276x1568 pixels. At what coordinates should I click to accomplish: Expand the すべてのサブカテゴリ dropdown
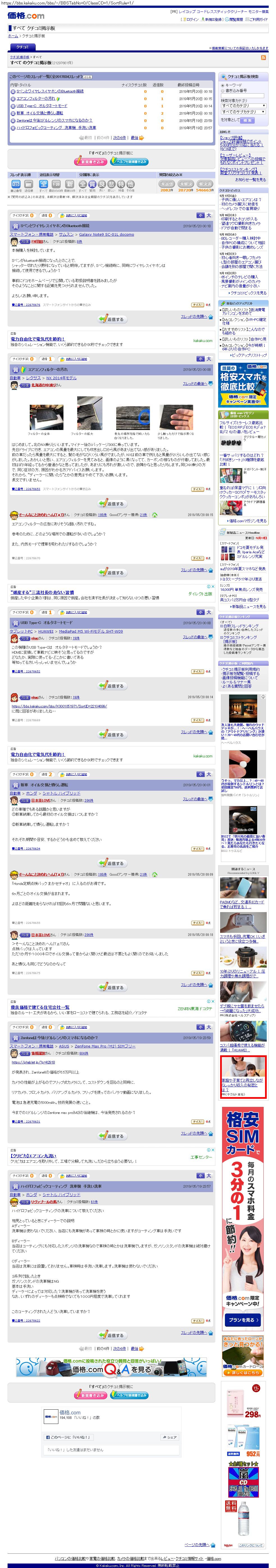click(243, 112)
